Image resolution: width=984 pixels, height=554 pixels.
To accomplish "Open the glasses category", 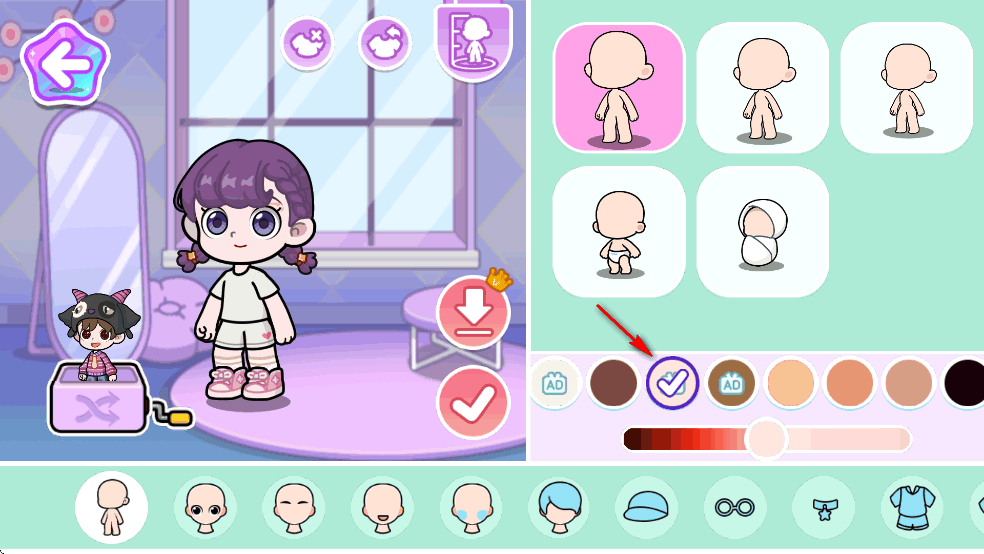I will [735, 507].
